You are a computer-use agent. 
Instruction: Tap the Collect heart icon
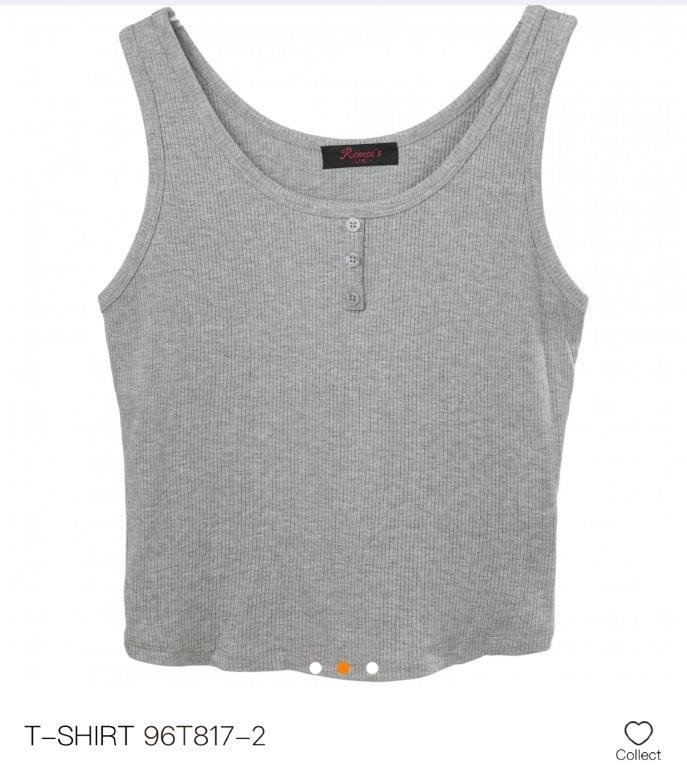(x=638, y=733)
